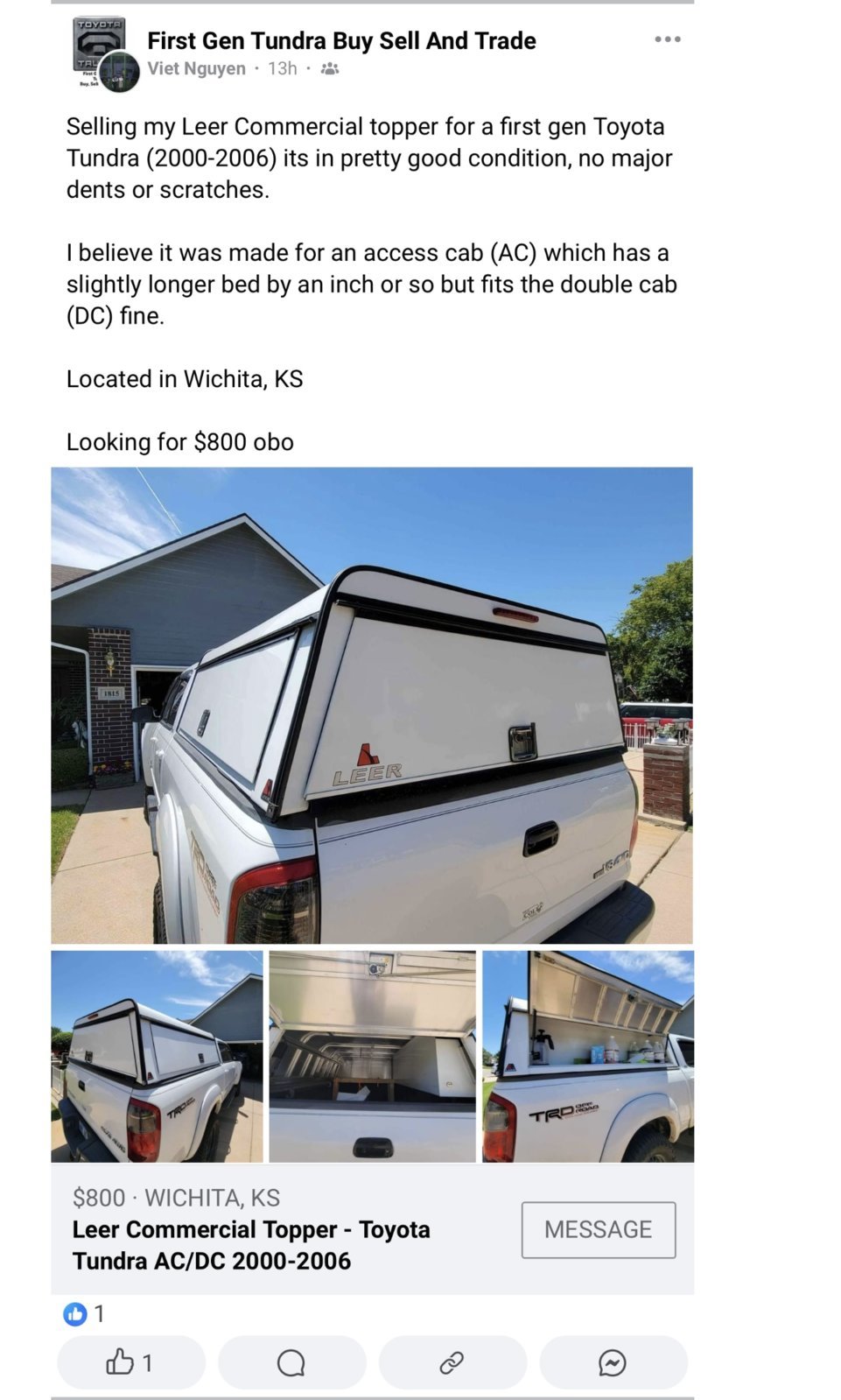The height and width of the screenshot is (1400, 841).
Task: Like this post with thumbs-up button
Action: tap(130, 1362)
